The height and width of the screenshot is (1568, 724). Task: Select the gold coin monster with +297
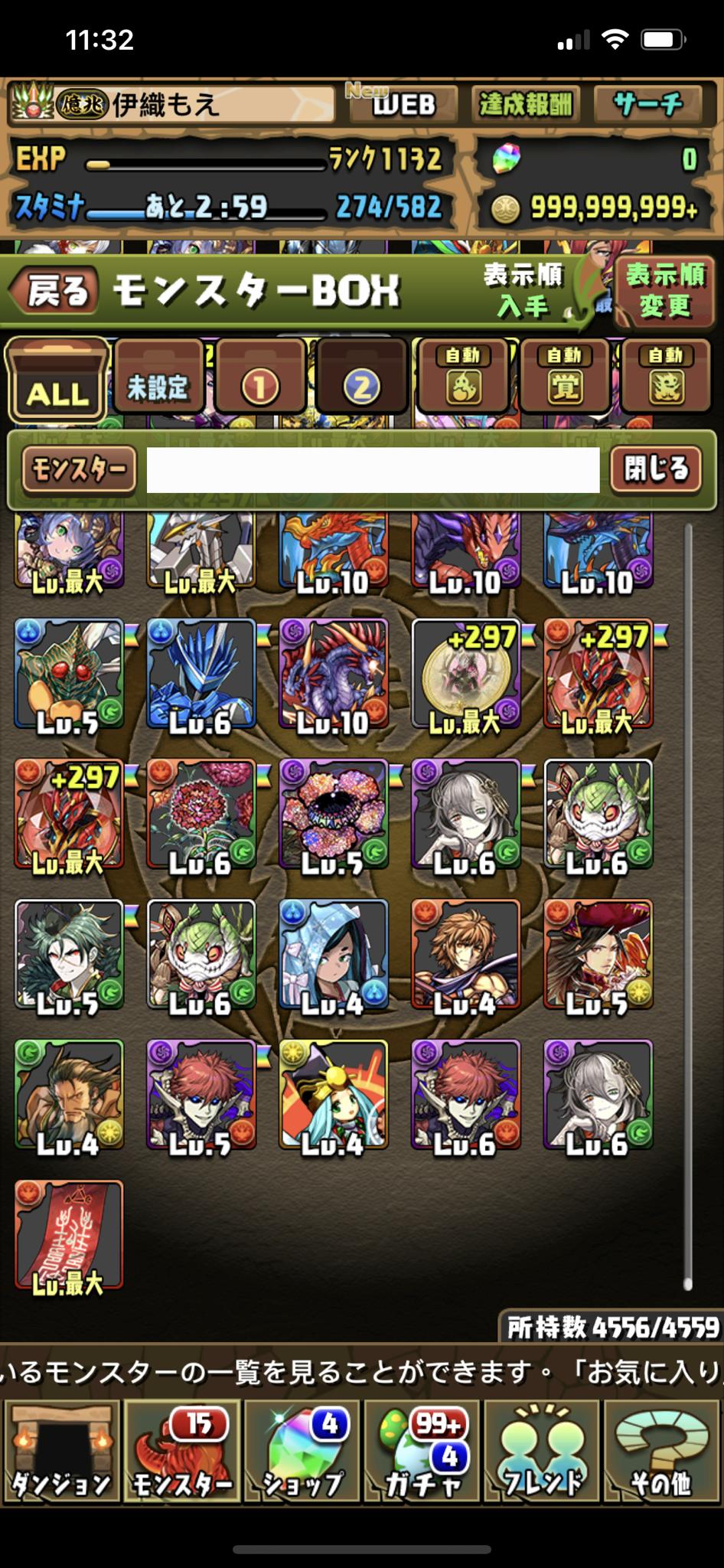(x=465, y=675)
